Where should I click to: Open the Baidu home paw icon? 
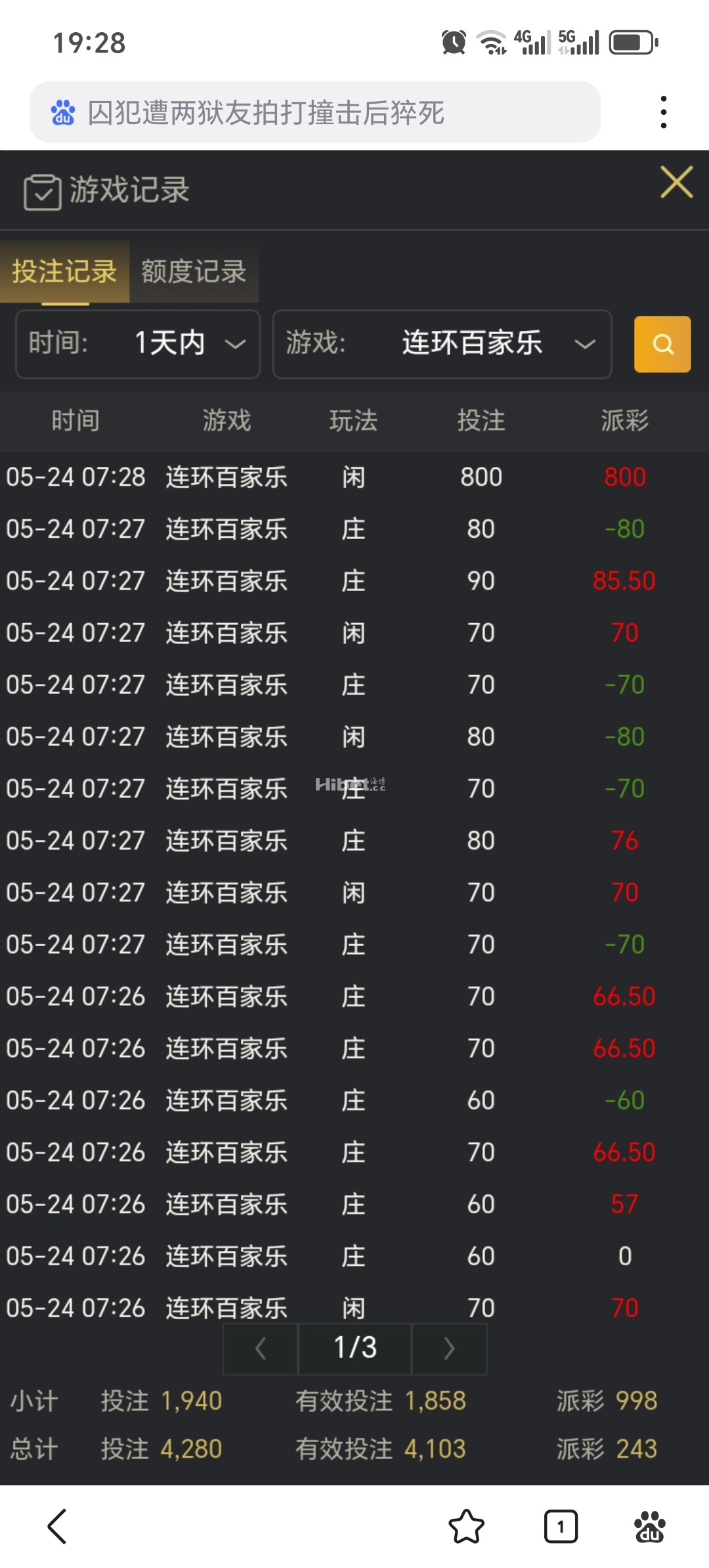point(649,1526)
